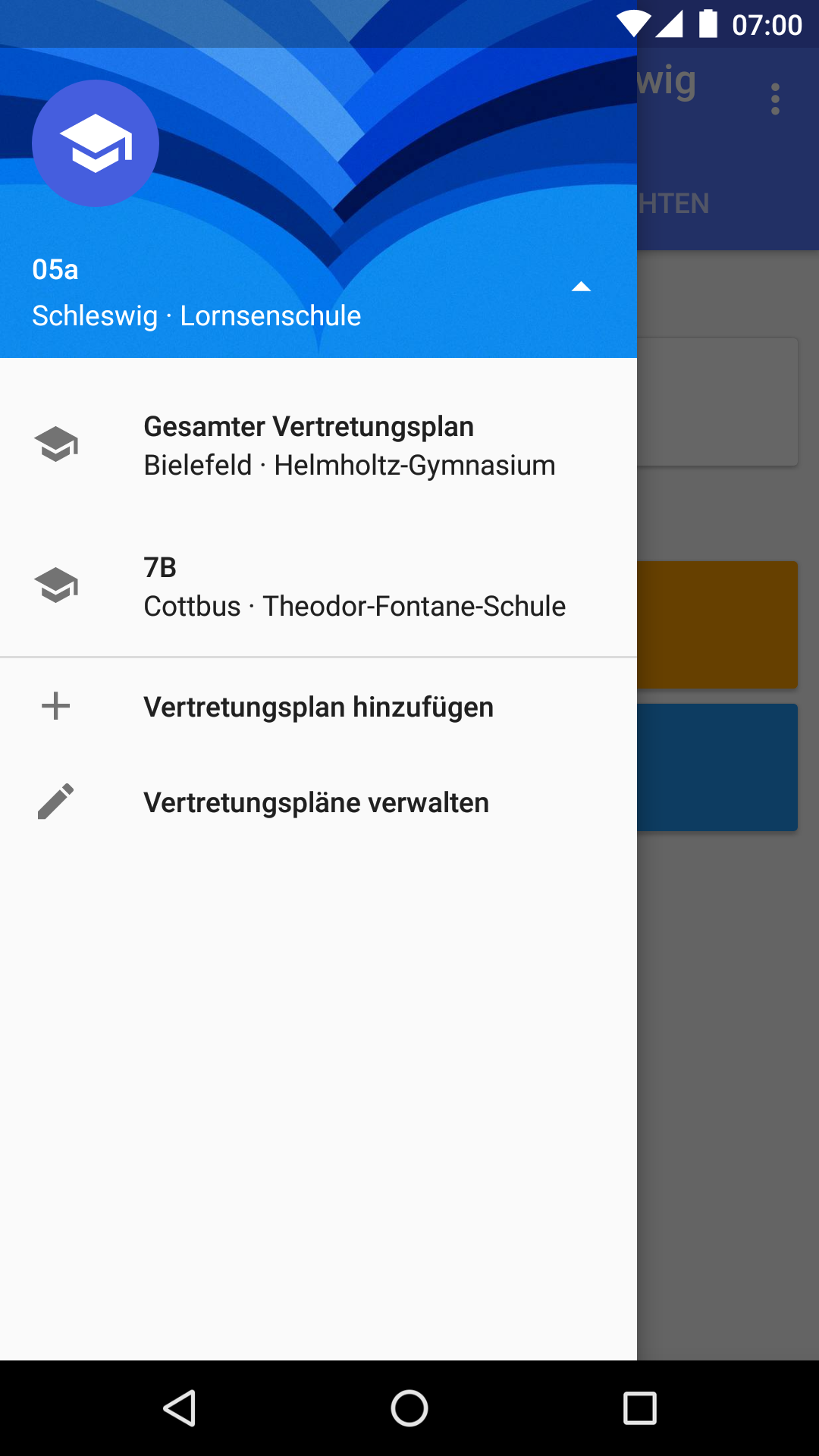Screen dimensions: 819x1456
Task: Open Vertretungsplan hinzufügen
Action: pos(318,707)
